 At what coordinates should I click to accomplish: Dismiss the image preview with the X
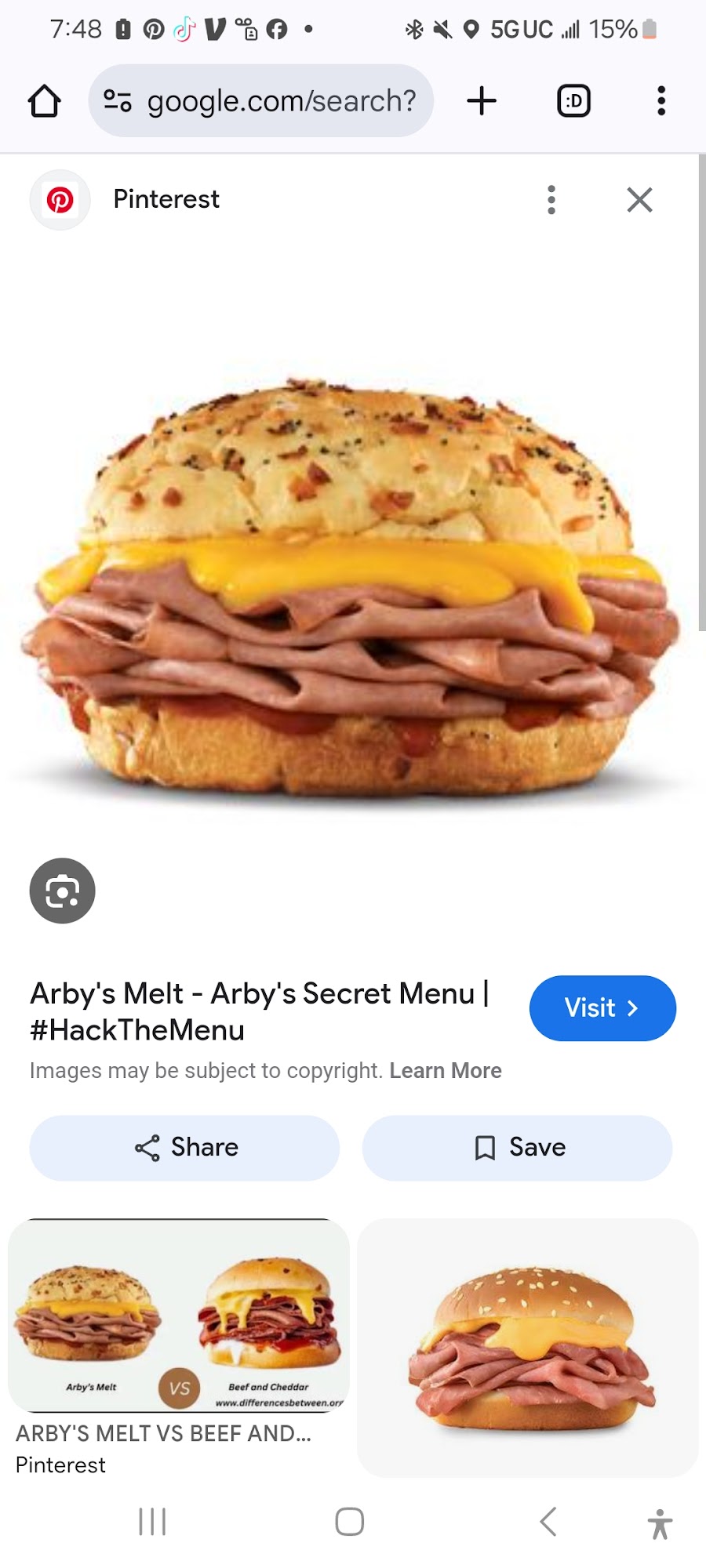pos(639,200)
